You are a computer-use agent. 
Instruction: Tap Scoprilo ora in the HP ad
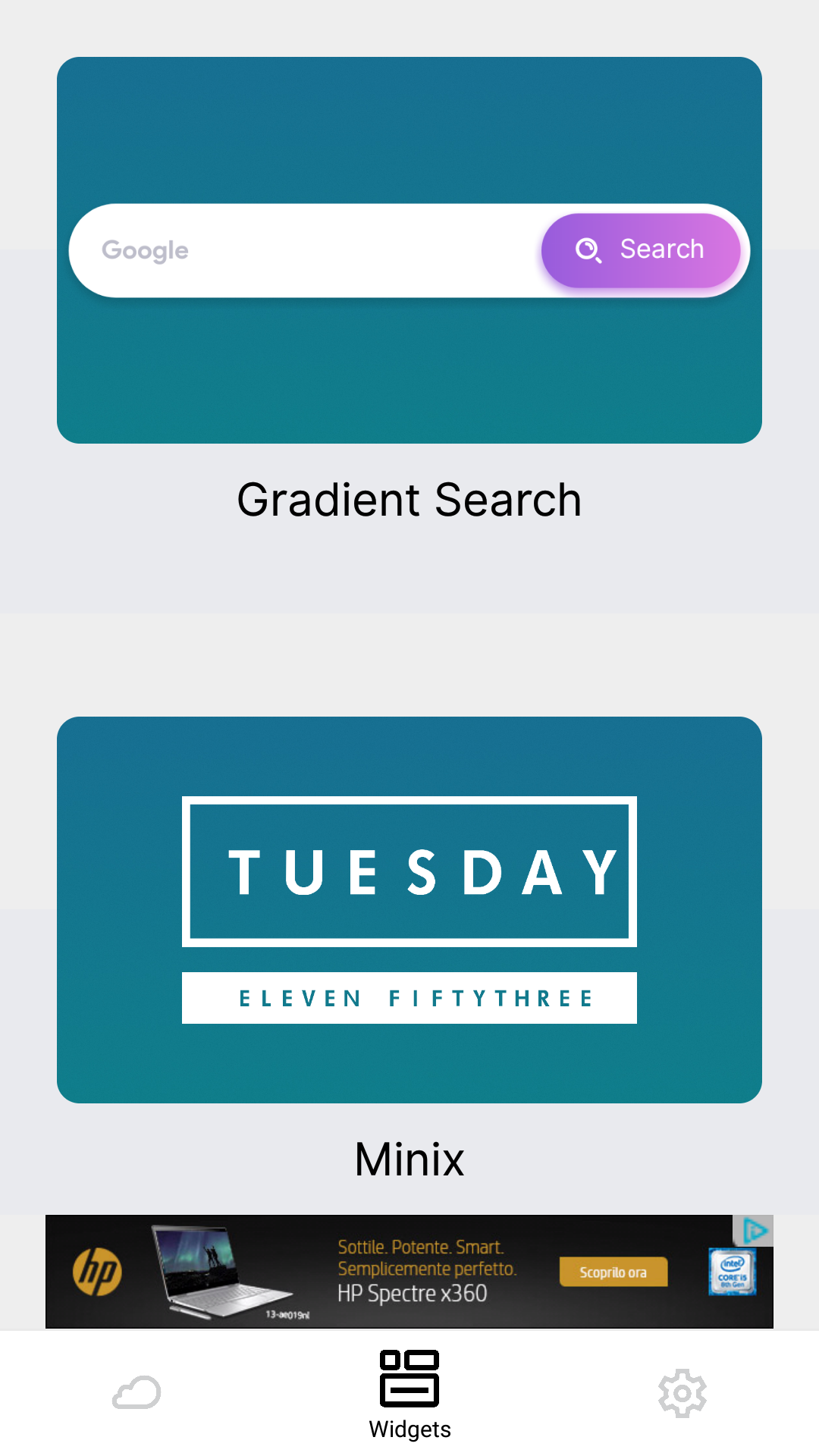(x=613, y=1272)
